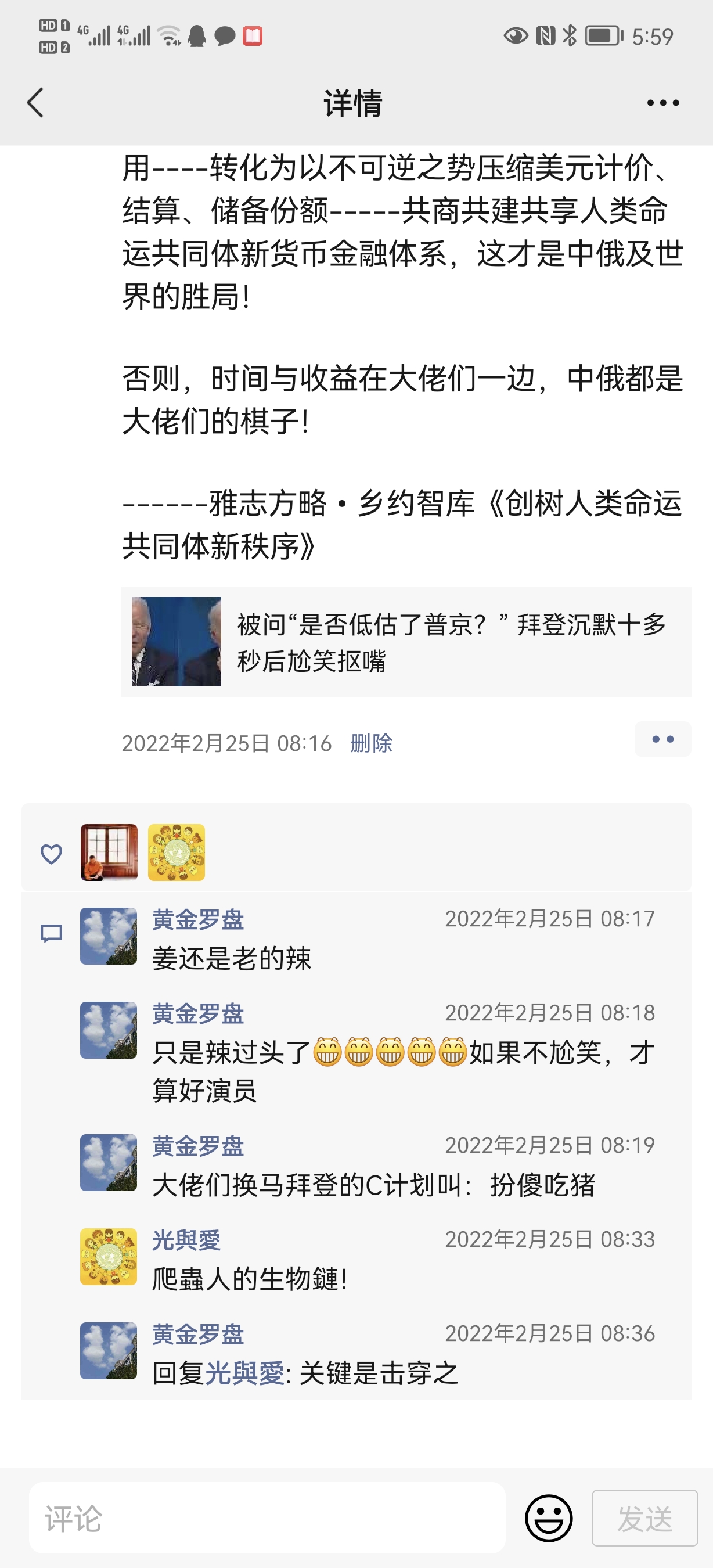Open the yellow-avatar liker's profile
The height and width of the screenshot is (1568, 713).
(177, 852)
